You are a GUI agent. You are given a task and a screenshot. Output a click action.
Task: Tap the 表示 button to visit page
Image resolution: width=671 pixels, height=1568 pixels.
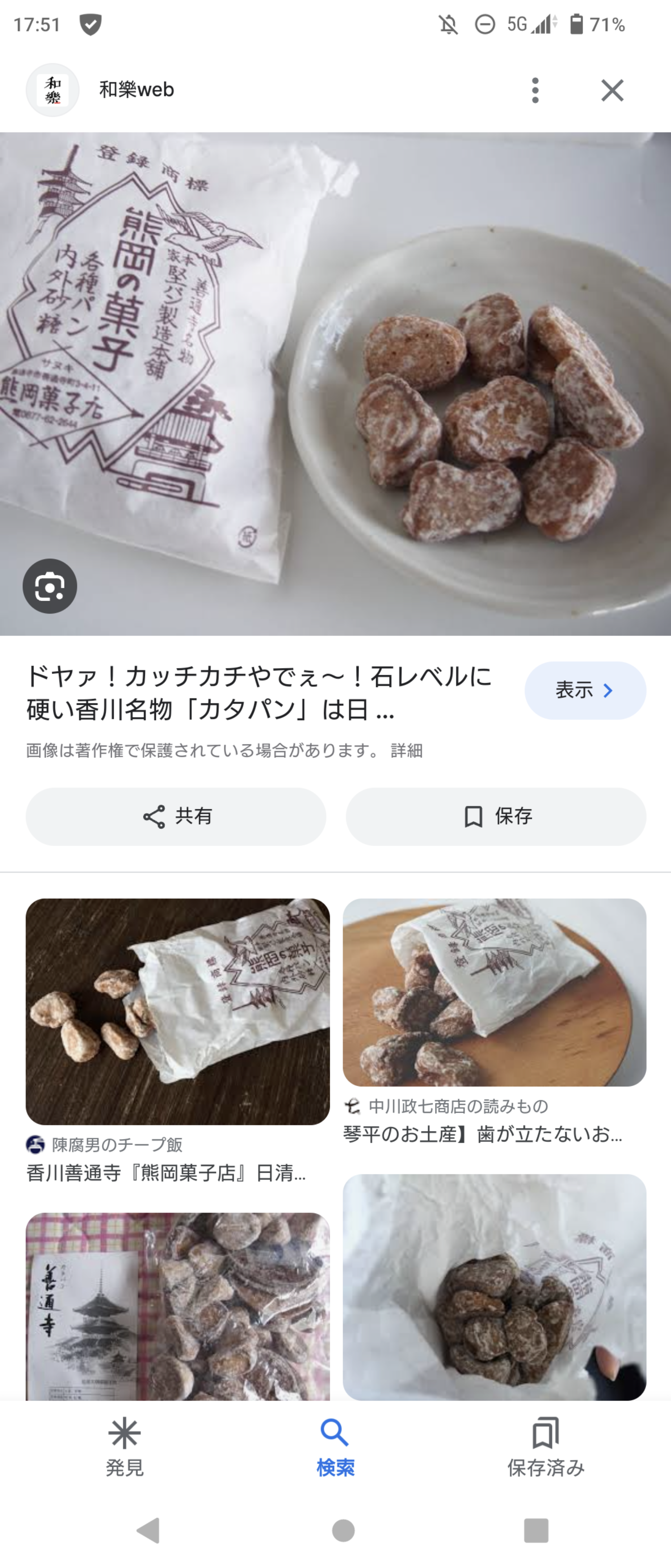[x=584, y=690]
